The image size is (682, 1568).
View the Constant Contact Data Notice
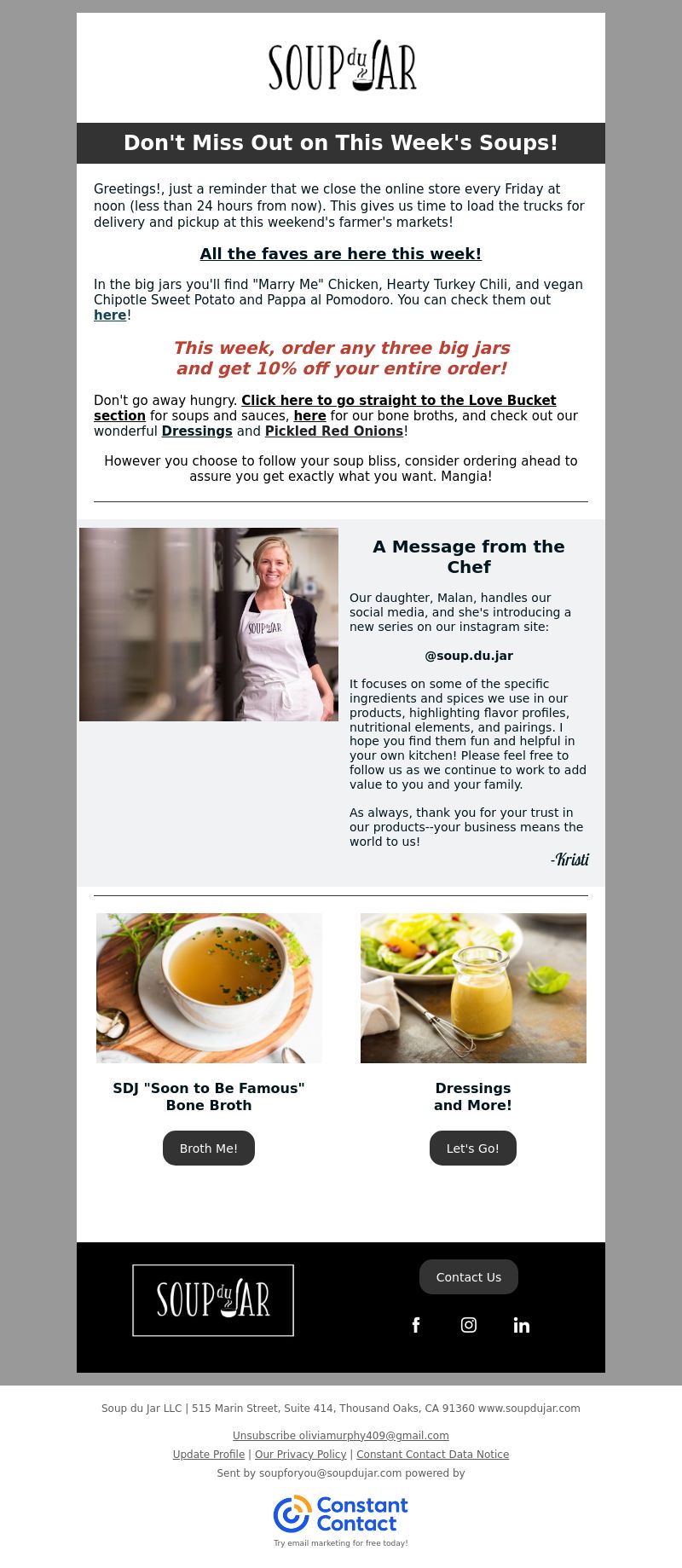tap(432, 1454)
